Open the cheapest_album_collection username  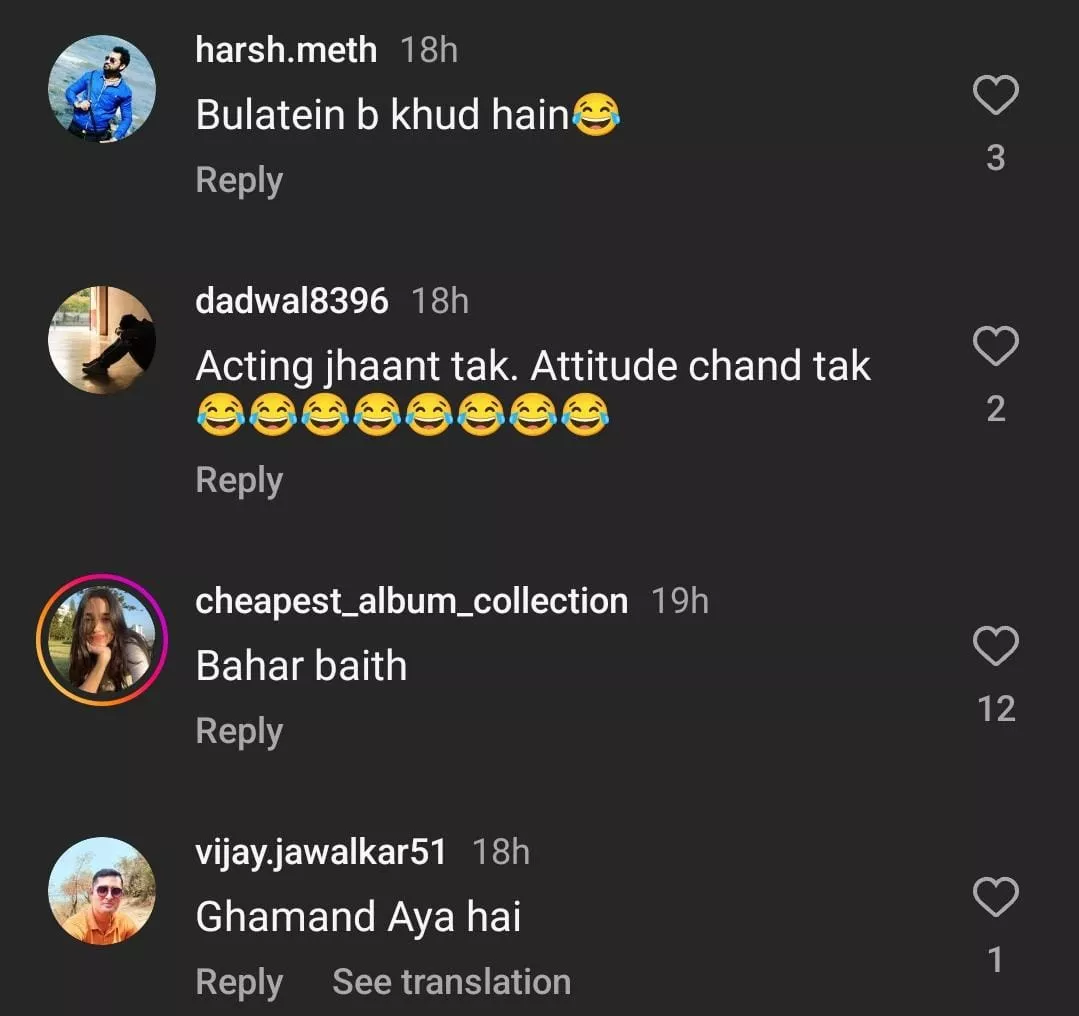pos(411,601)
